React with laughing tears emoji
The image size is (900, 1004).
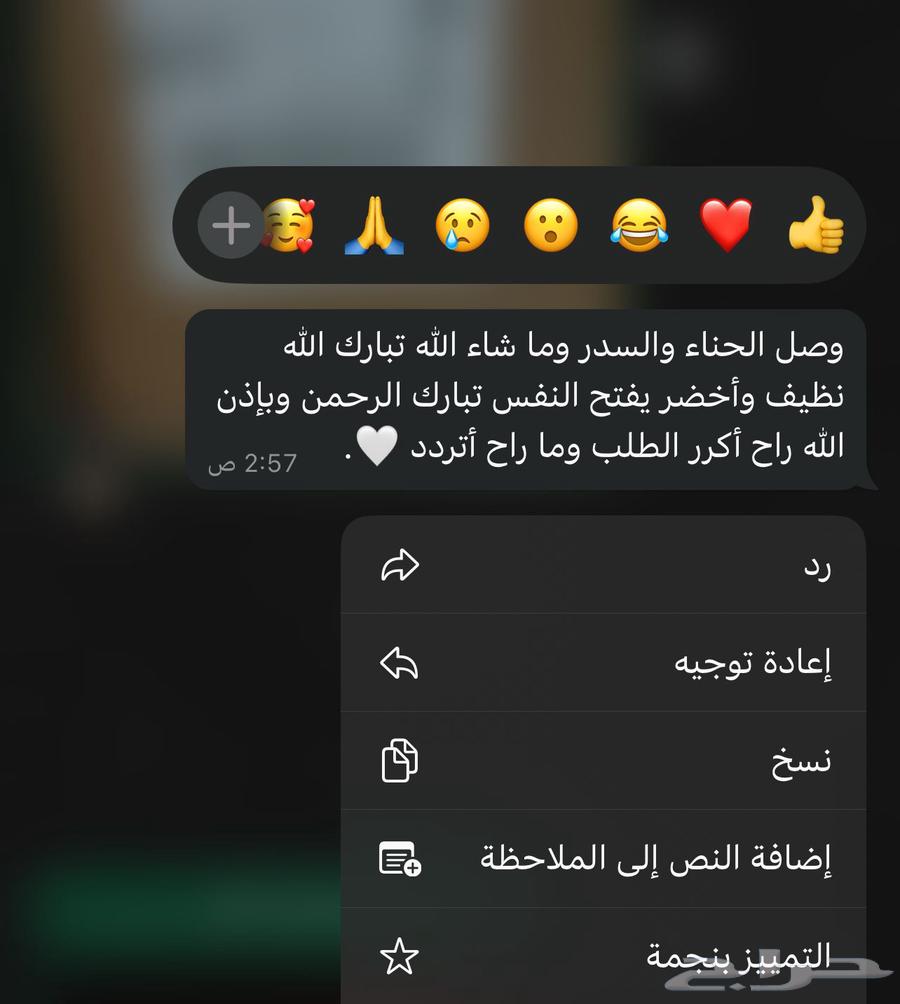(638, 225)
